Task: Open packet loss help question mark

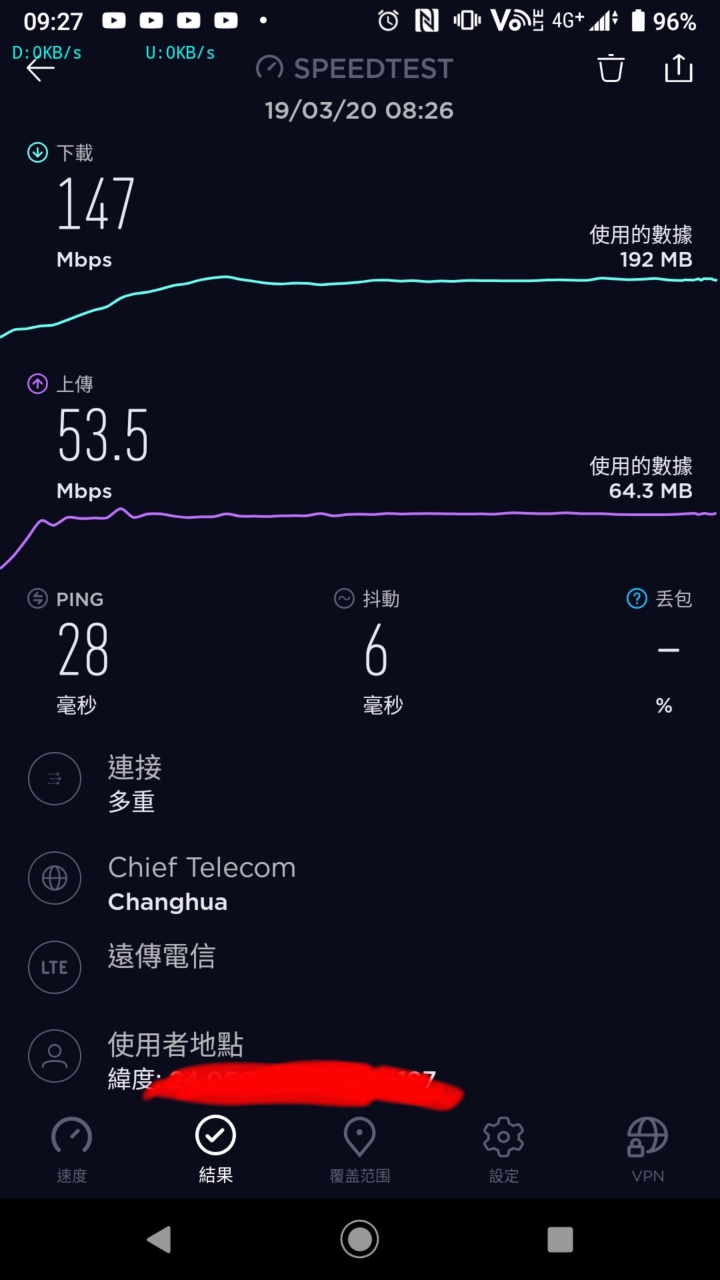Action: pos(636,598)
